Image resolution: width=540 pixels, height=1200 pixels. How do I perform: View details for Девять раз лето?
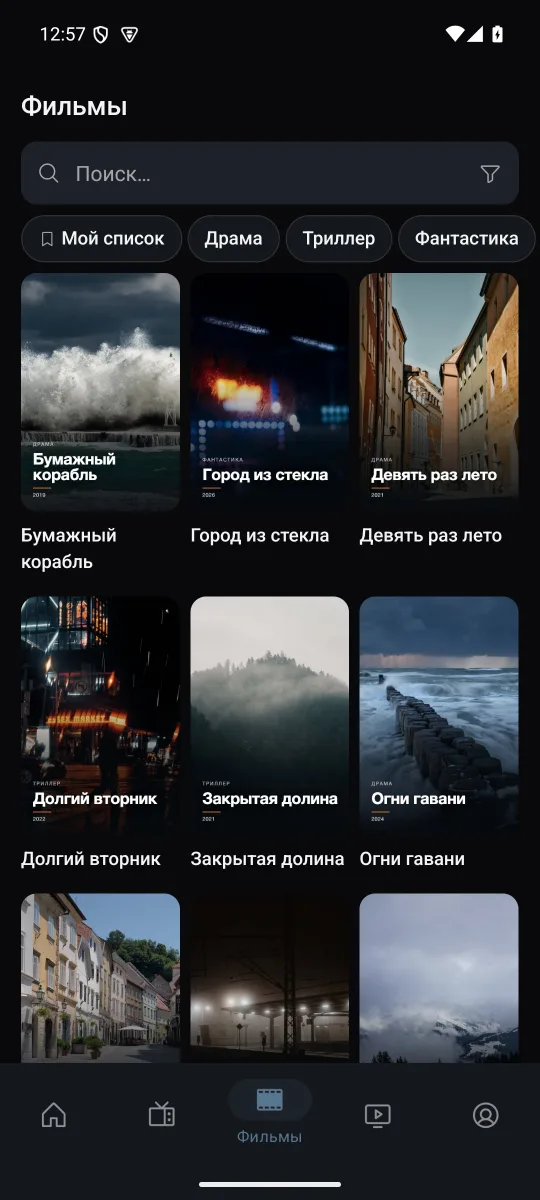439,392
